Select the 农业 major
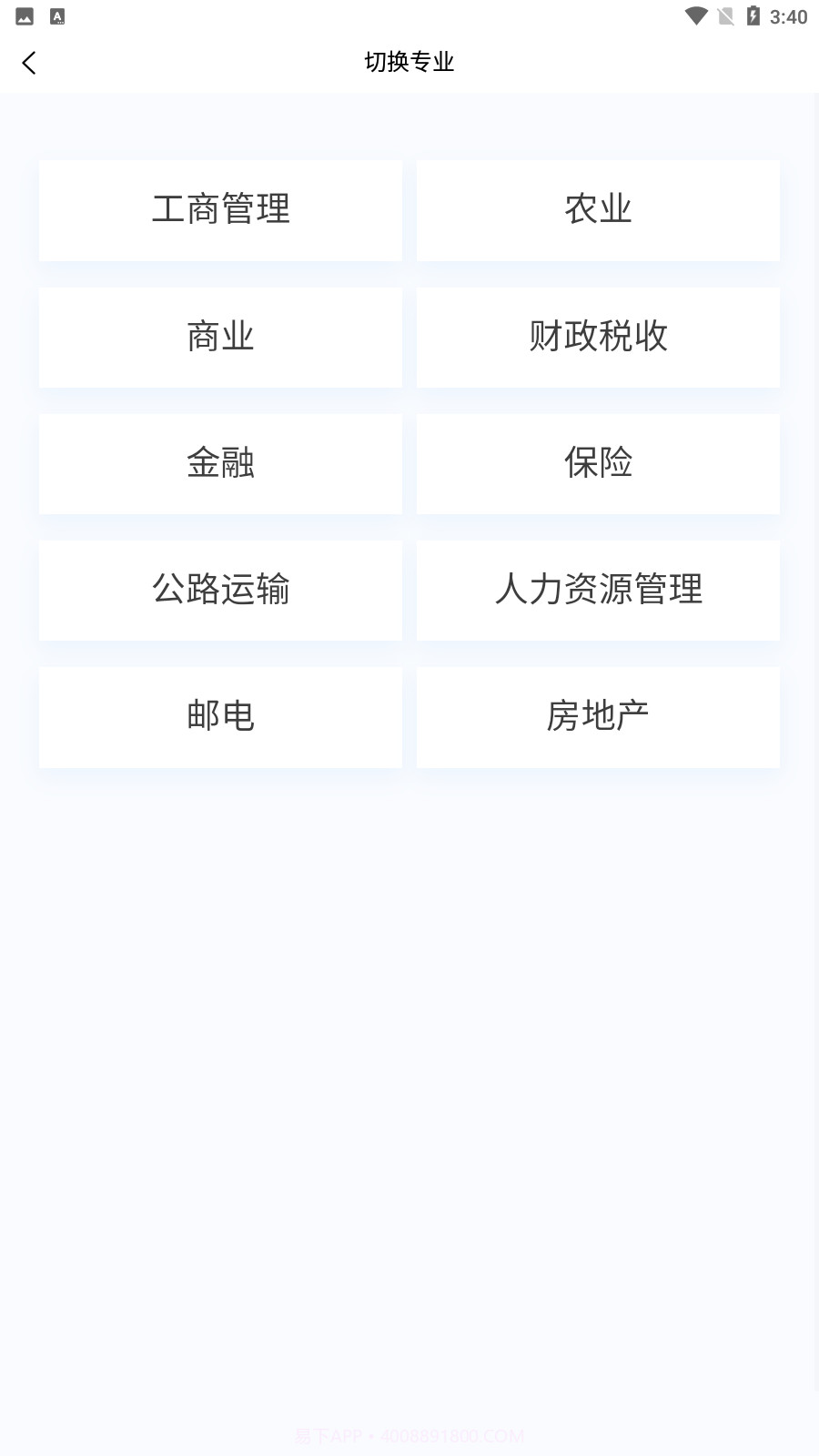Viewport: 819px width, 1456px height. [x=598, y=210]
